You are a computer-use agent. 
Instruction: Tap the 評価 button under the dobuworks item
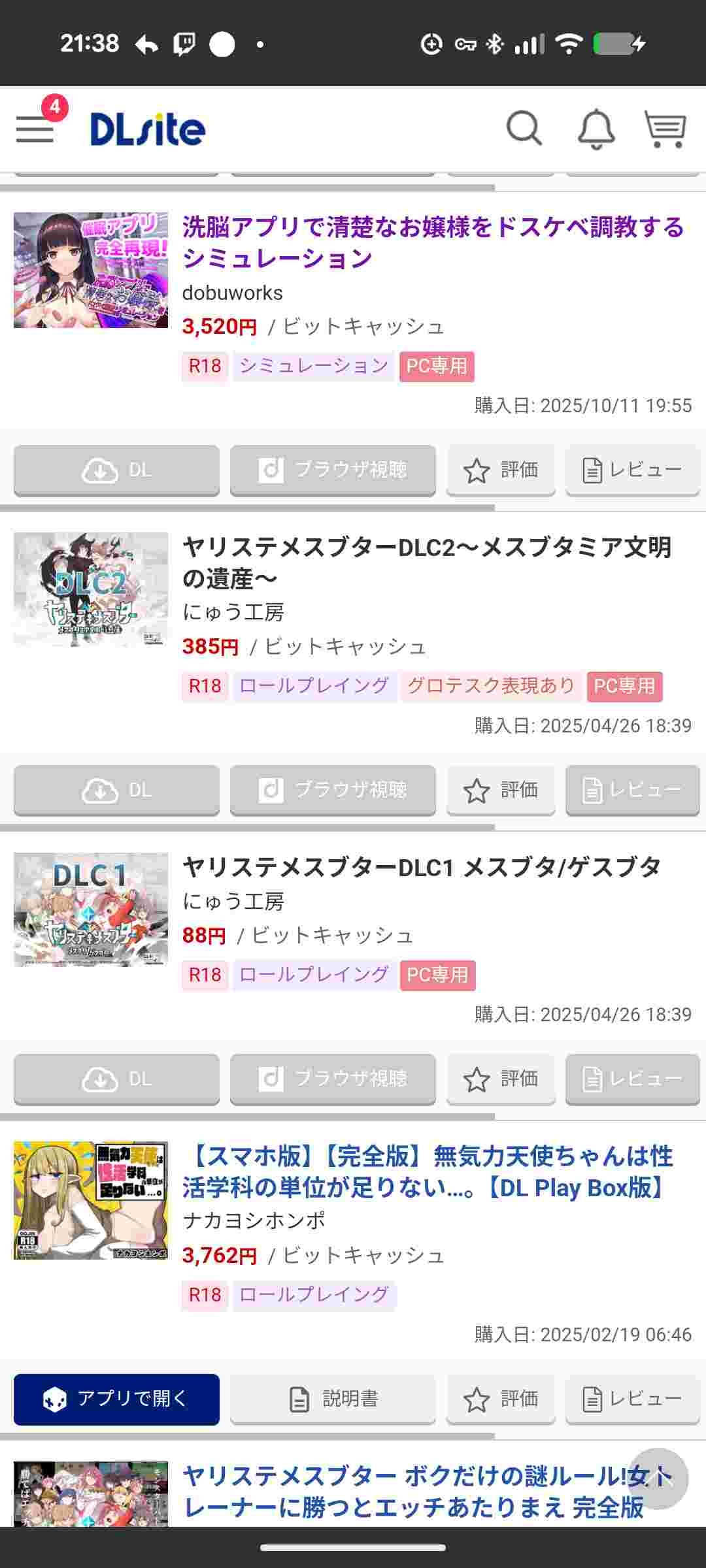[501, 470]
